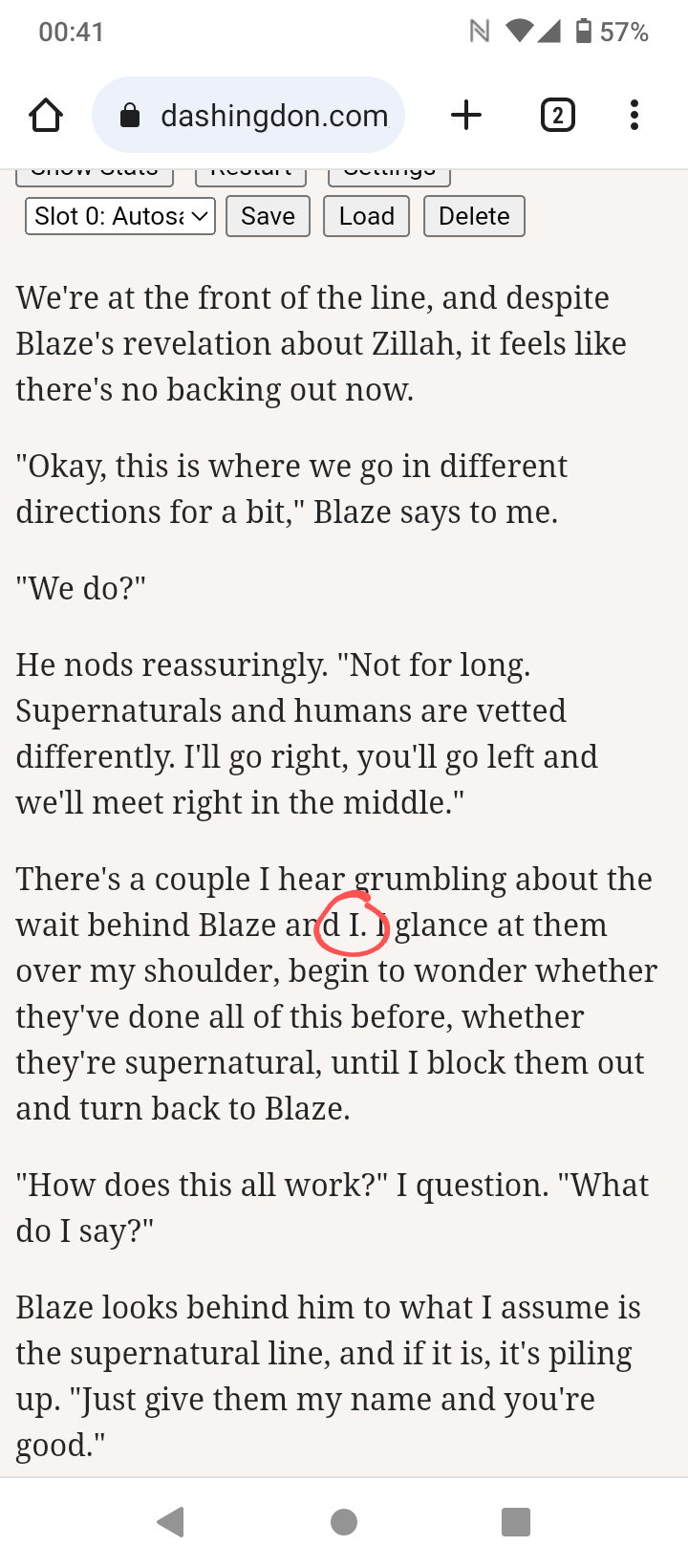Open the browser overflow menu
Image resolution: width=688 pixels, height=1568 pixels.
(634, 116)
